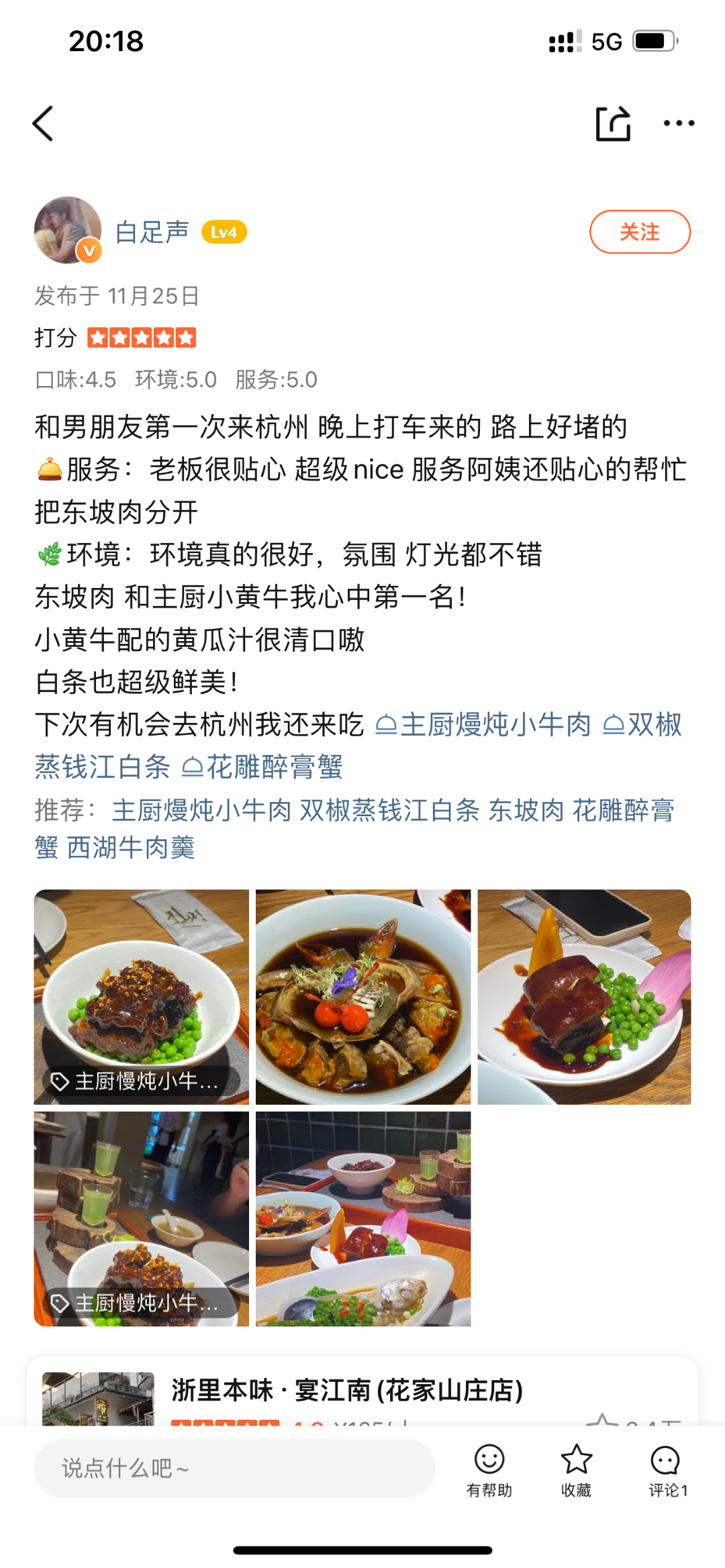Follow user 白足声 with 关注
Screen dimensions: 725x1568
639,232
